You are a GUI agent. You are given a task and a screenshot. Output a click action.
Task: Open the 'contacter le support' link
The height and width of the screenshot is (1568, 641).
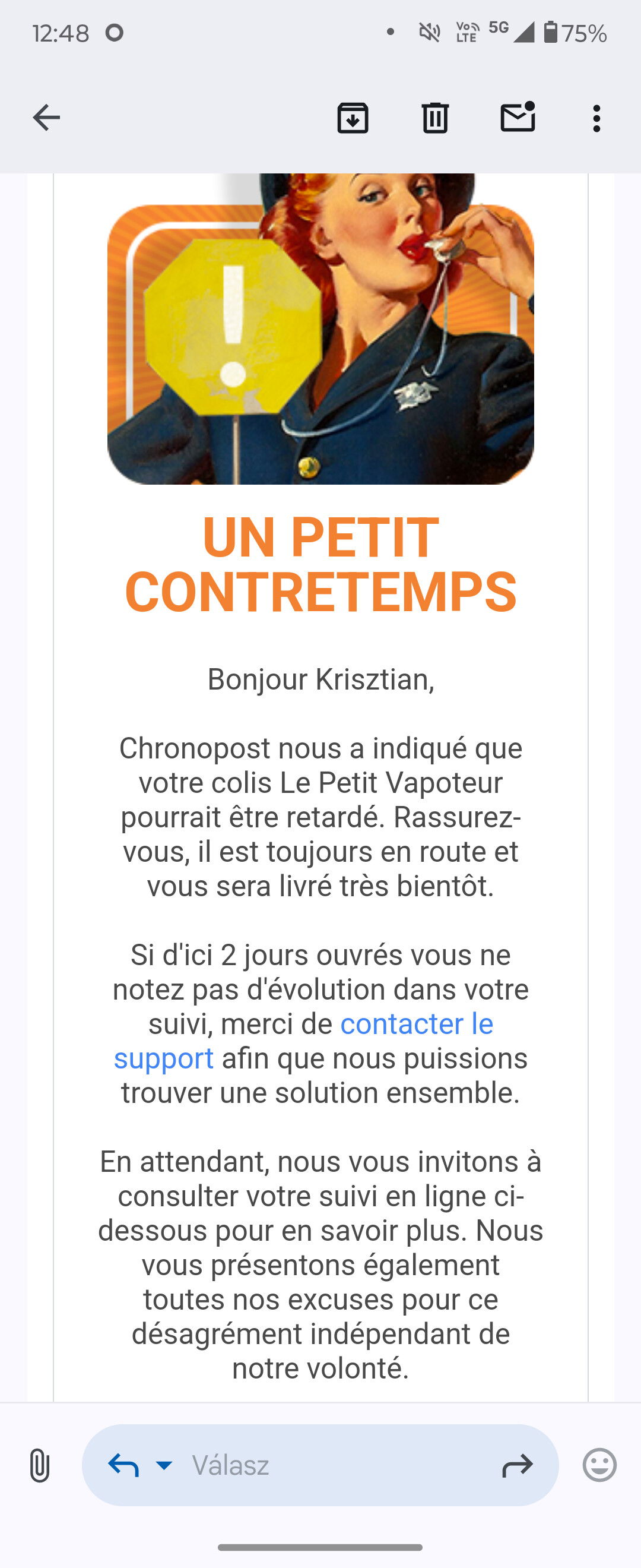(416, 1025)
